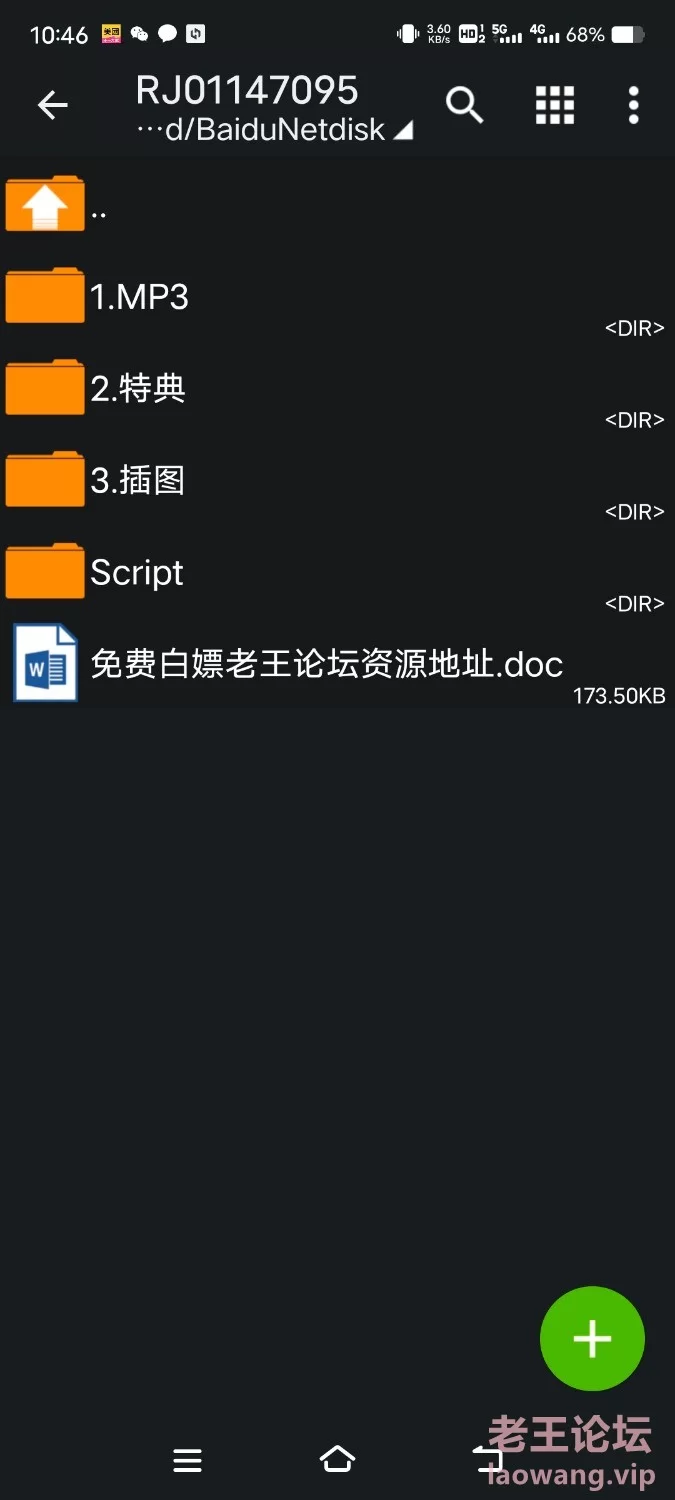Go up to the parent folder

click(x=337, y=205)
